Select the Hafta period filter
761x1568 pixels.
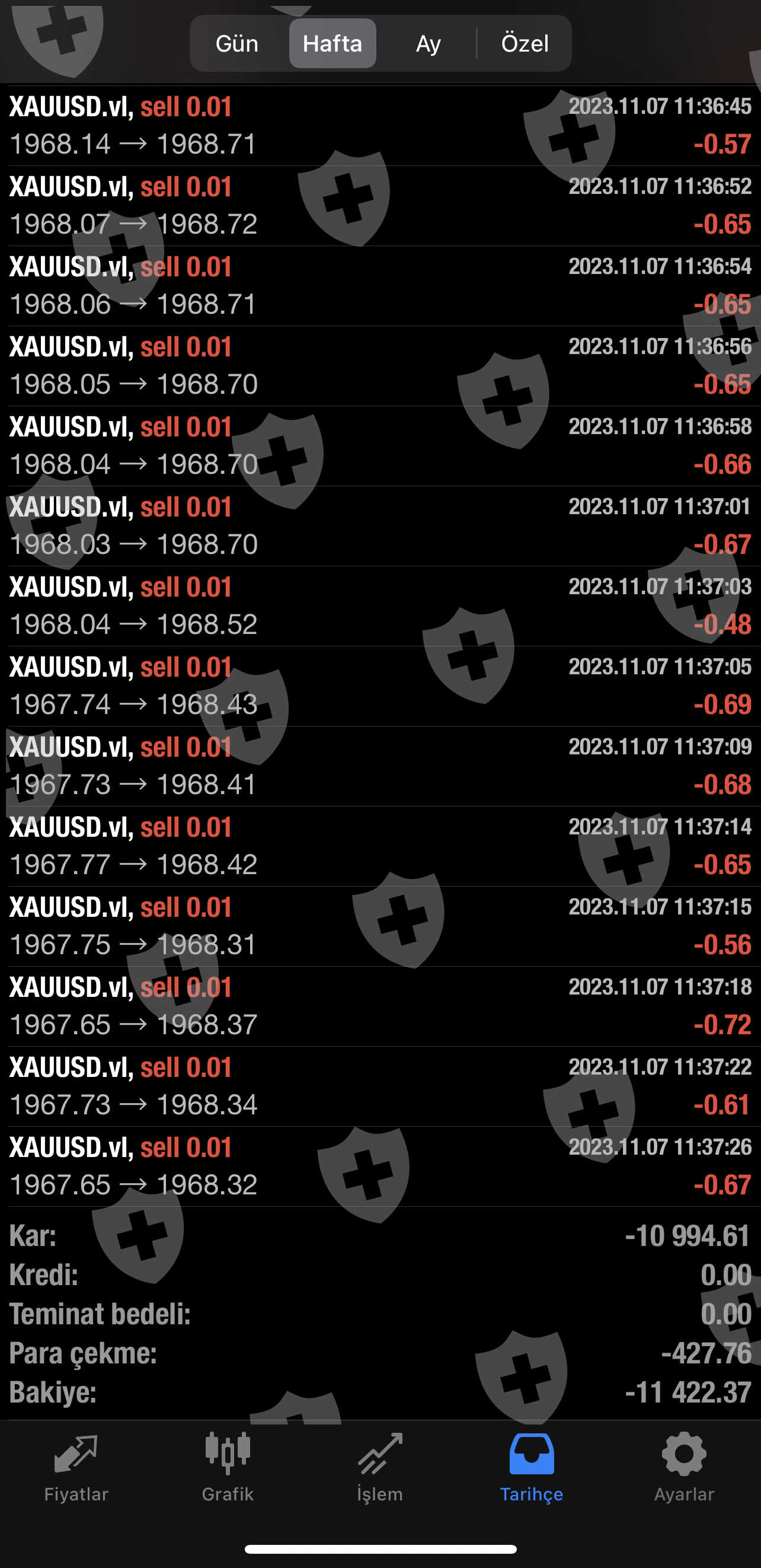tap(332, 44)
